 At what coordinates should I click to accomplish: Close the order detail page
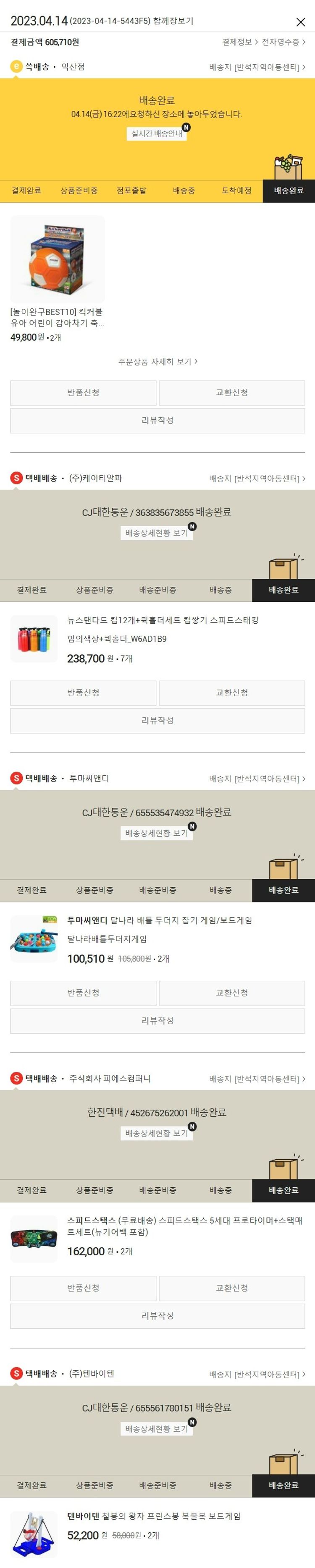(300, 22)
